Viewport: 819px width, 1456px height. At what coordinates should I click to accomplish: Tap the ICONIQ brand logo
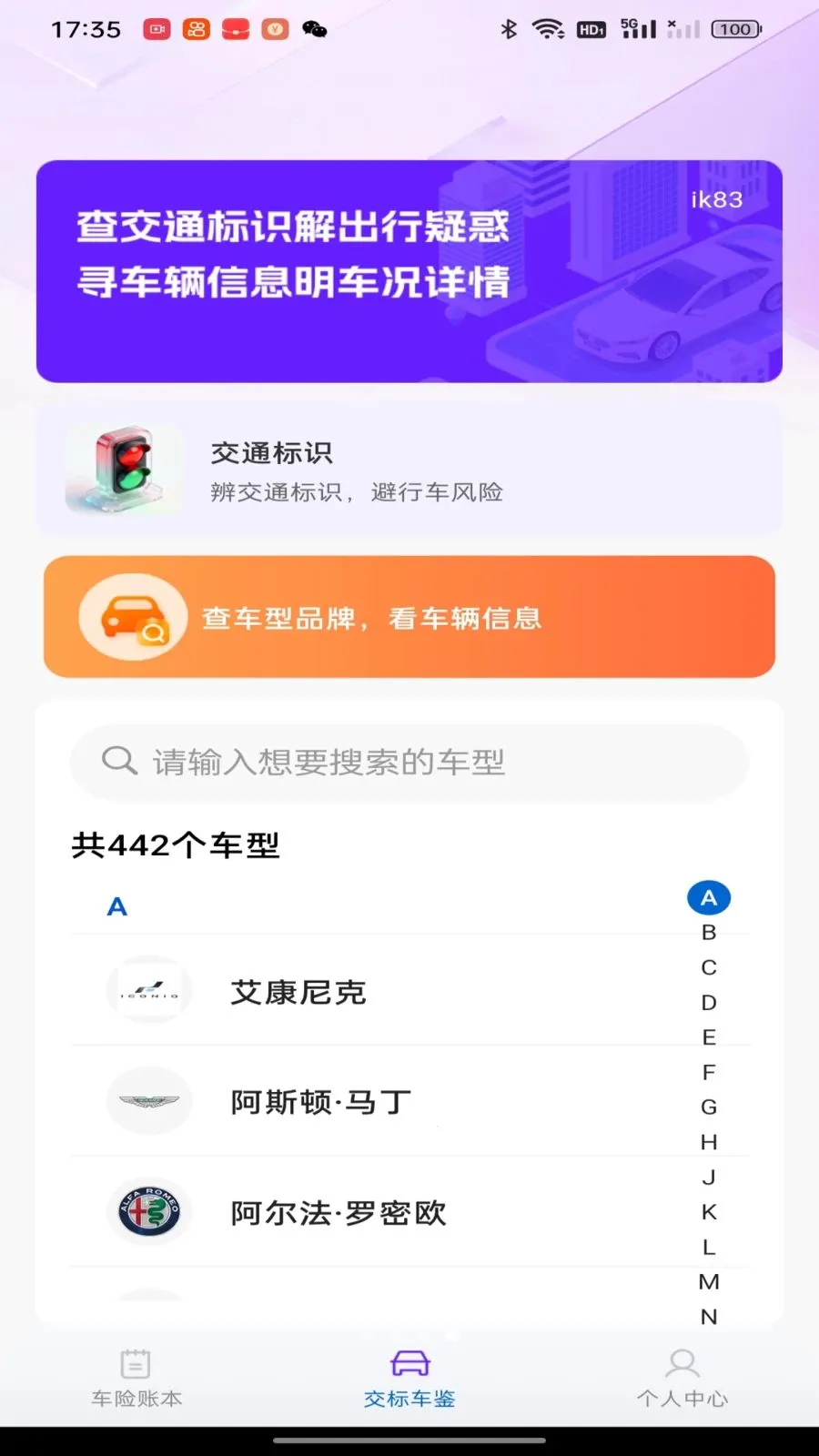(x=149, y=990)
